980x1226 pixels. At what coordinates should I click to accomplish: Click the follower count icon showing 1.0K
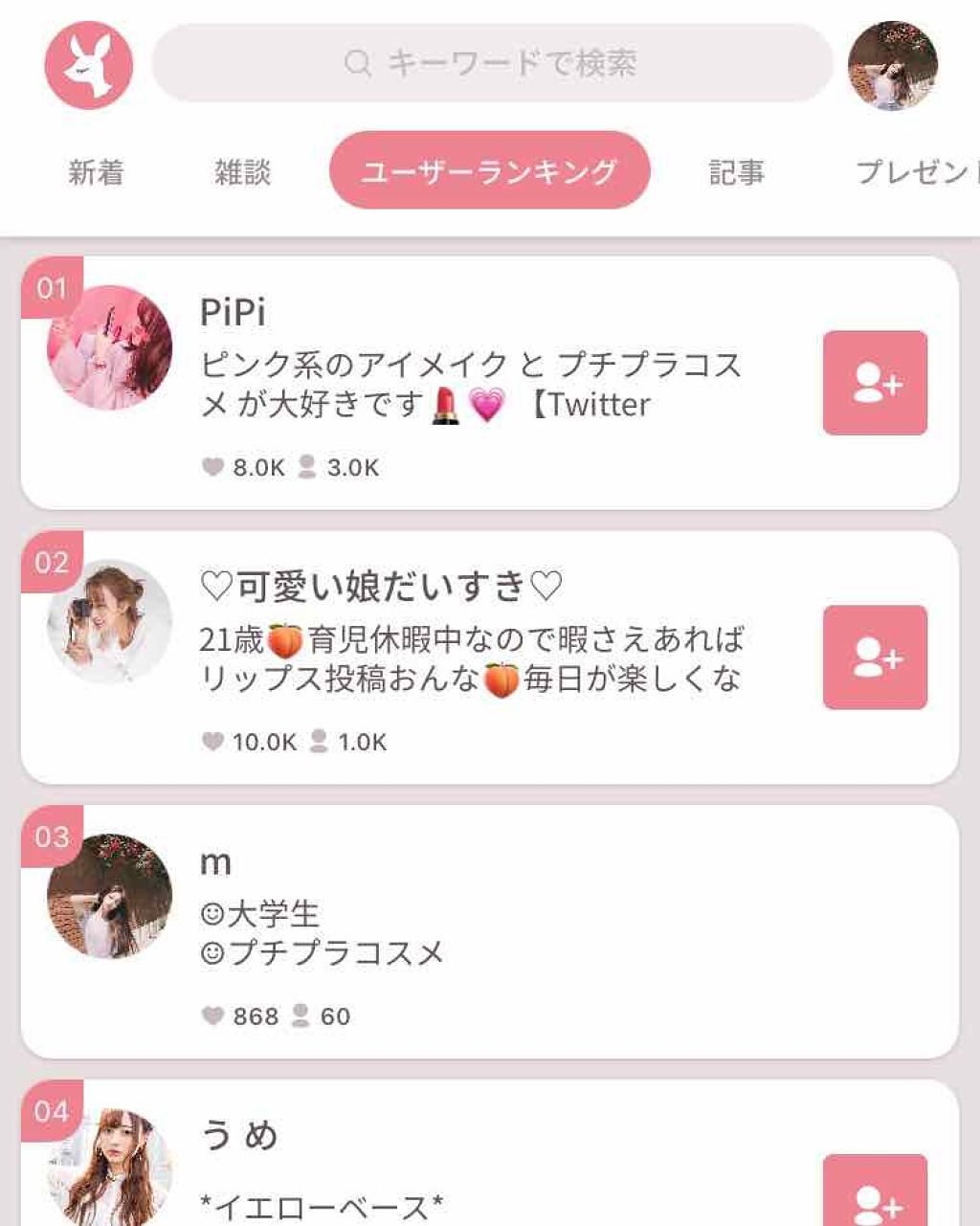(317, 740)
